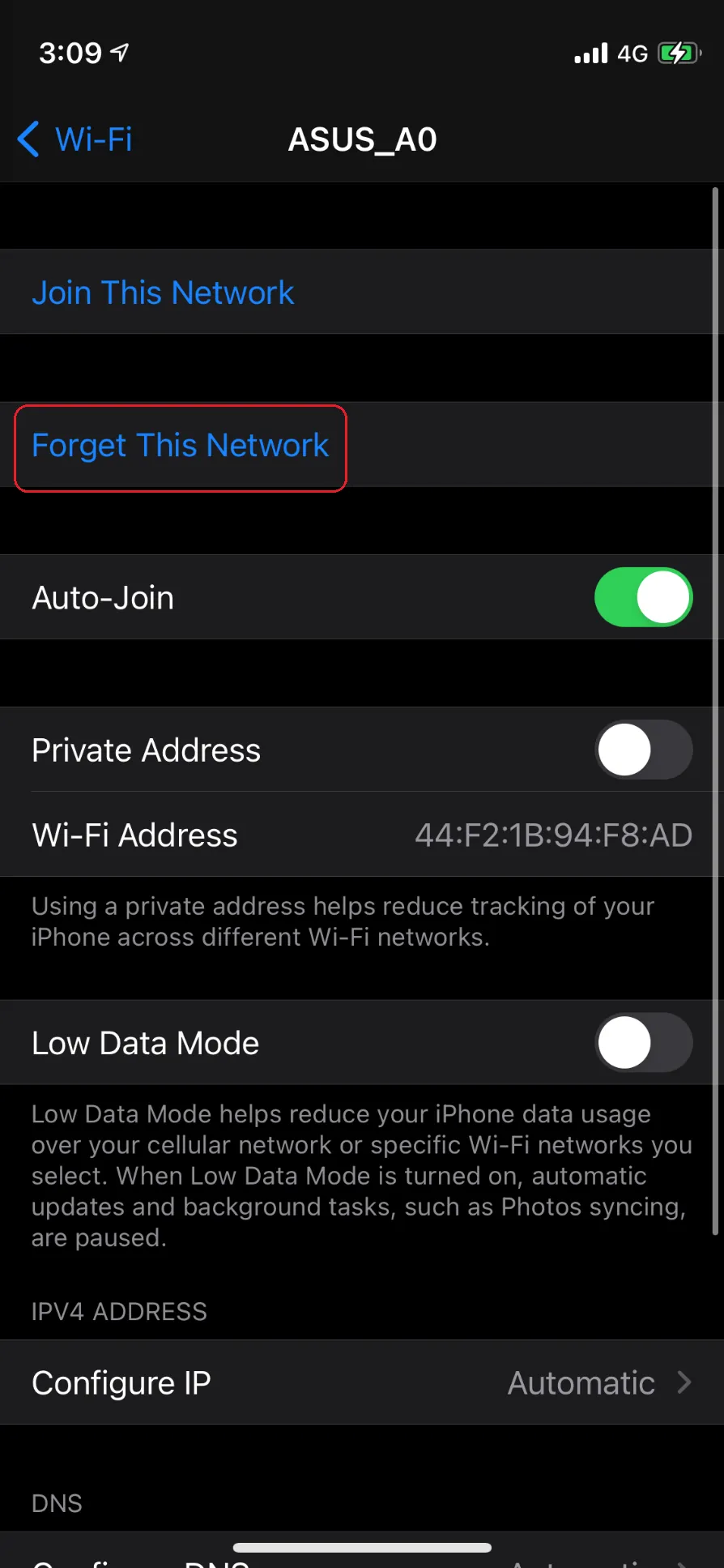Image resolution: width=724 pixels, height=1568 pixels.
Task: Tap Wi-Fi to return to the network list
Action: [x=94, y=139]
